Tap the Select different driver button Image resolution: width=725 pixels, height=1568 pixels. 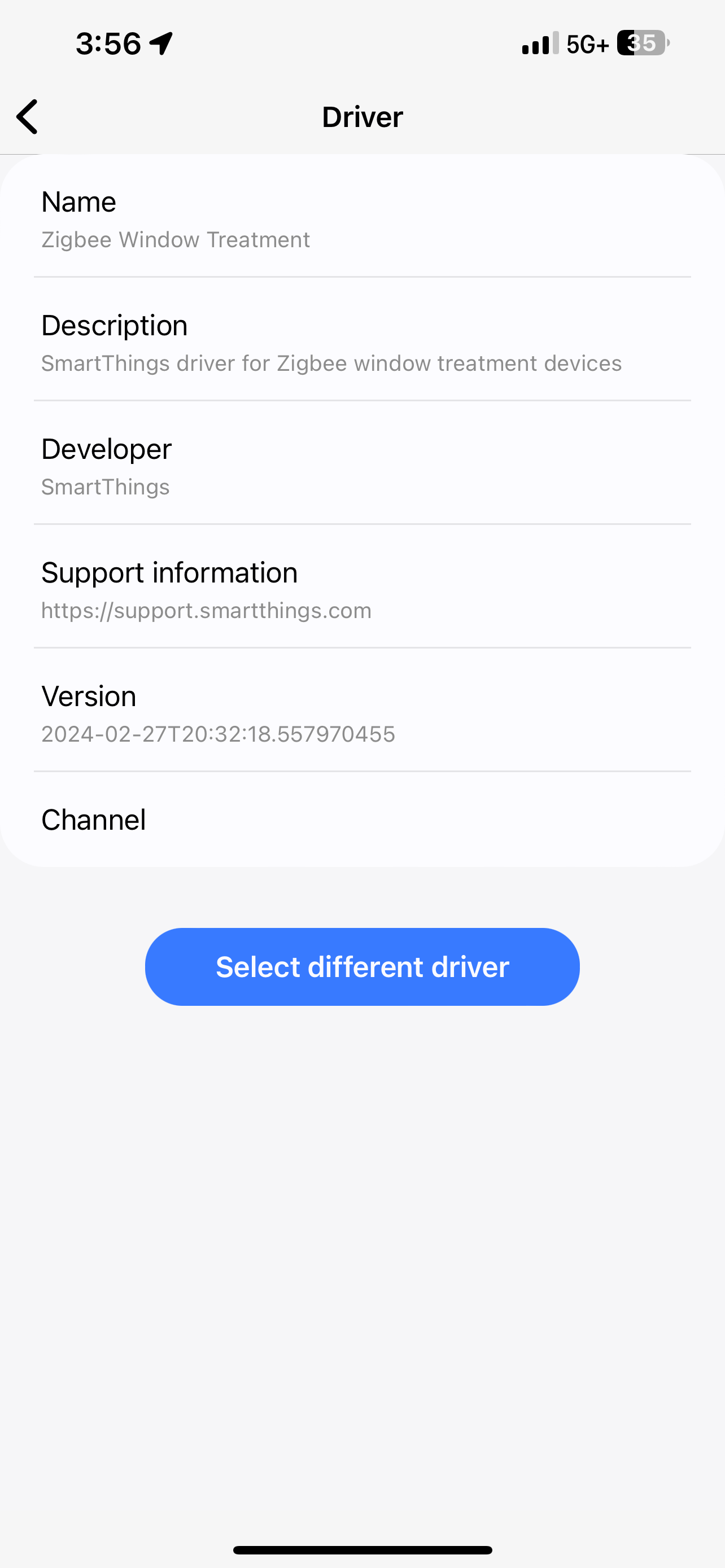tap(362, 967)
